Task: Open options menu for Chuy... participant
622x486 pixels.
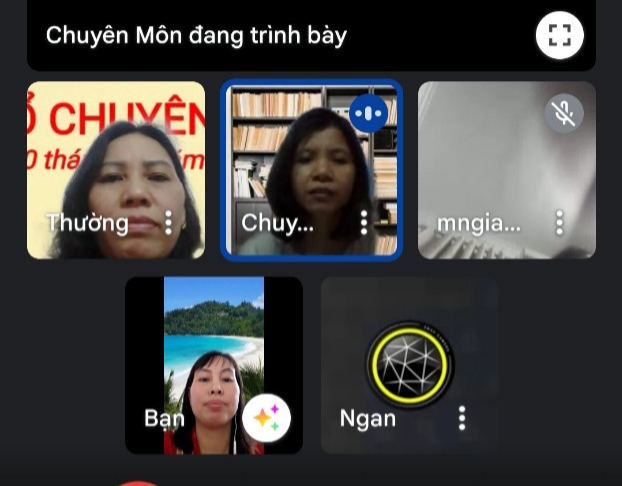Action: point(364,222)
